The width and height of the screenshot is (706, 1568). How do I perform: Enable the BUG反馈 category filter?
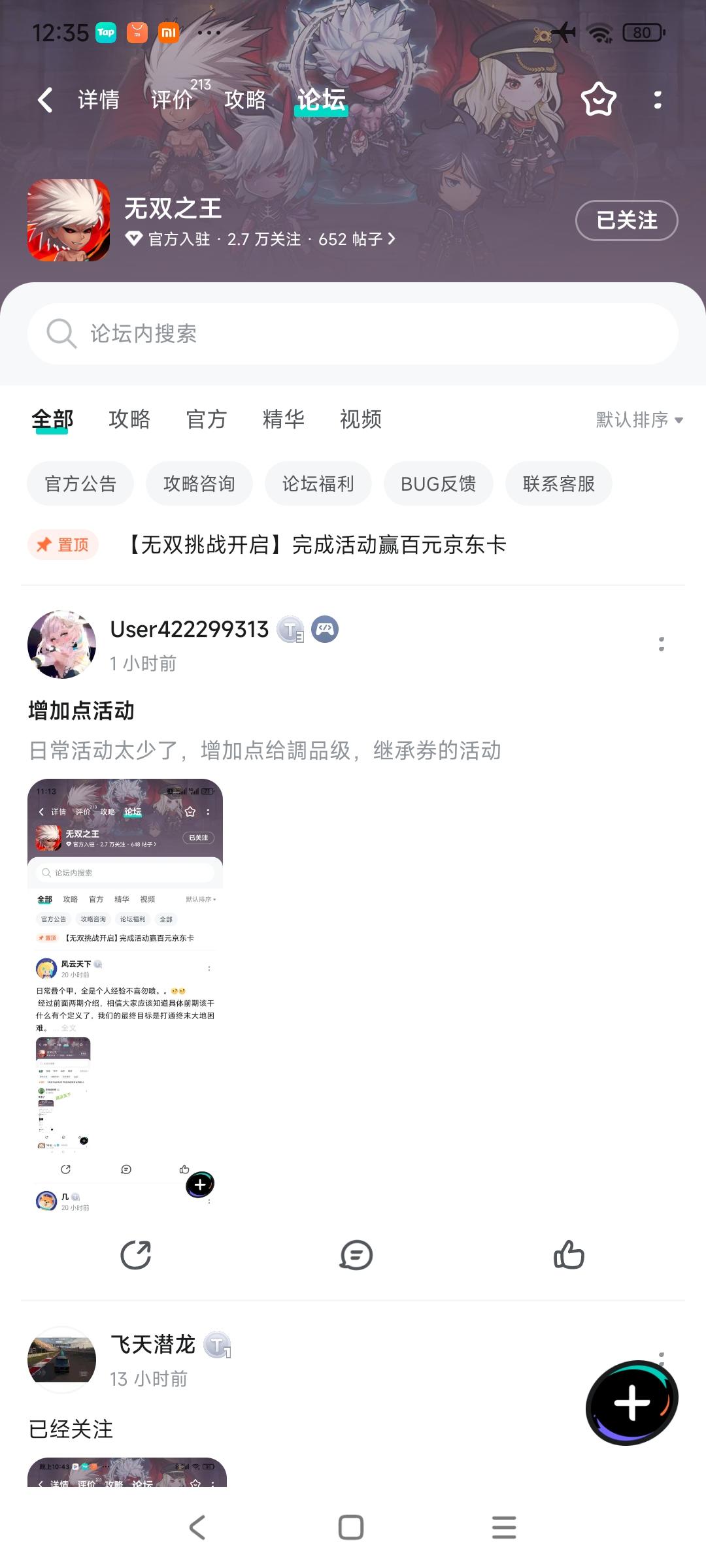[x=437, y=483]
